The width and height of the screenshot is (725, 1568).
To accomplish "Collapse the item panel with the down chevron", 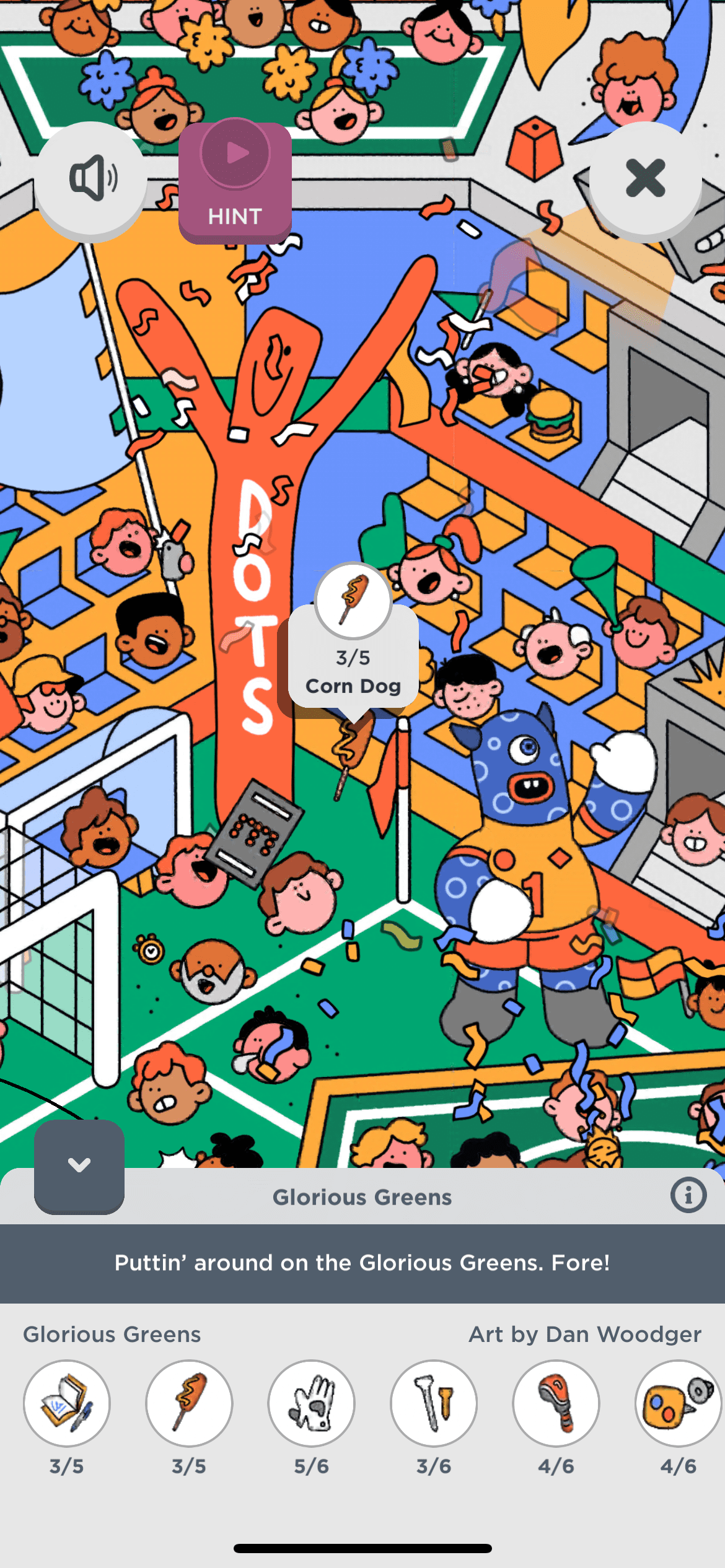I will point(79,1165).
